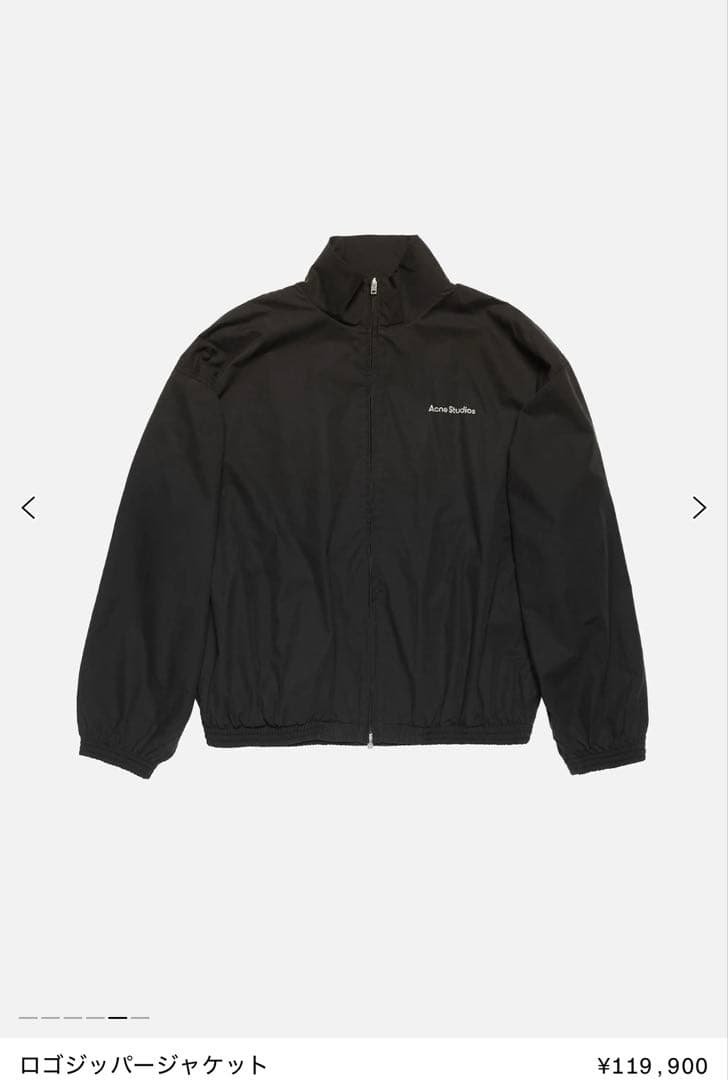Open the black jacket photo in full view
Viewport: 728px width, 1080px height.
tap(362, 500)
